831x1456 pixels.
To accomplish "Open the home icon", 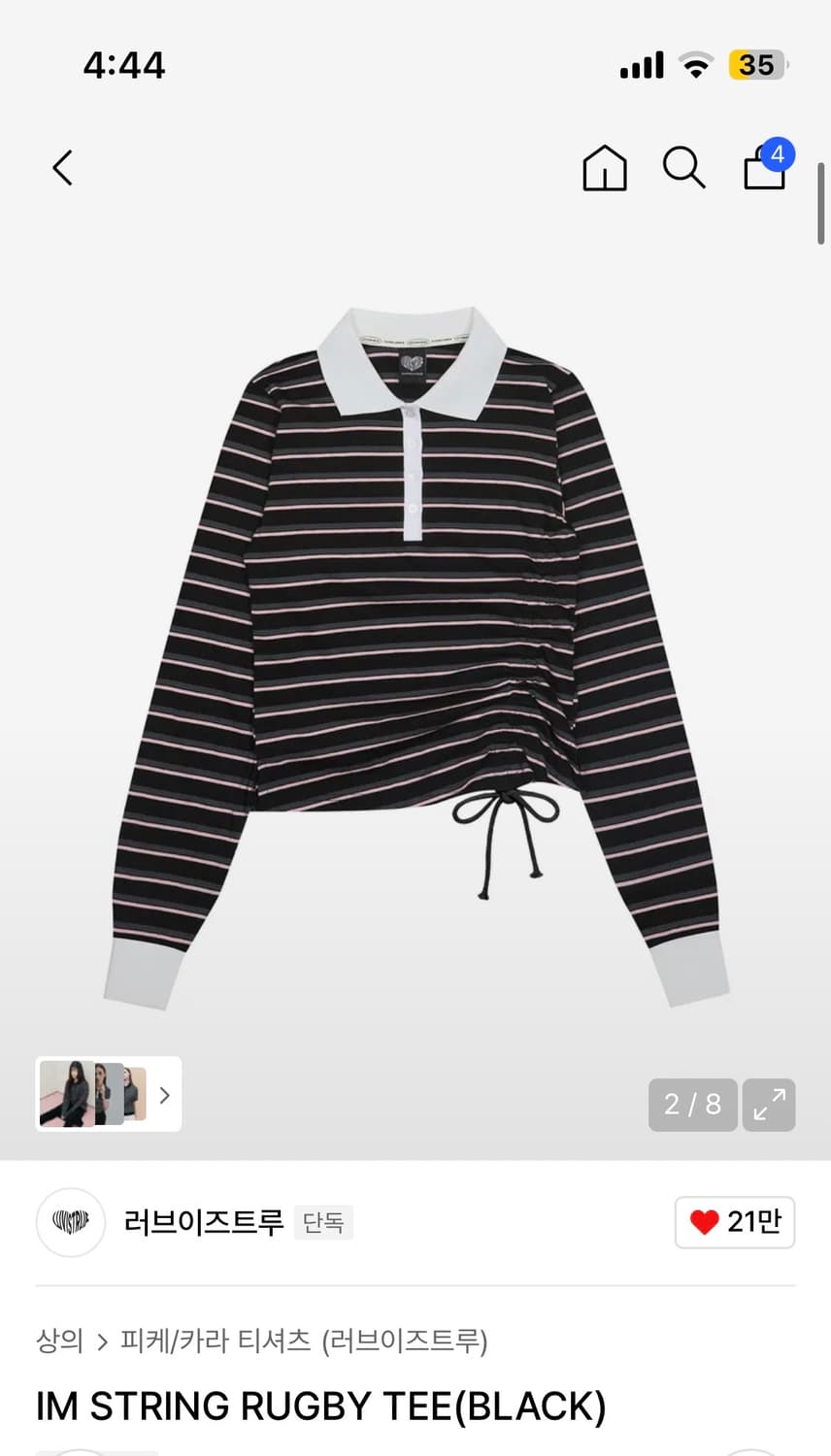I will pyautogui.click(x=604, y=168).
